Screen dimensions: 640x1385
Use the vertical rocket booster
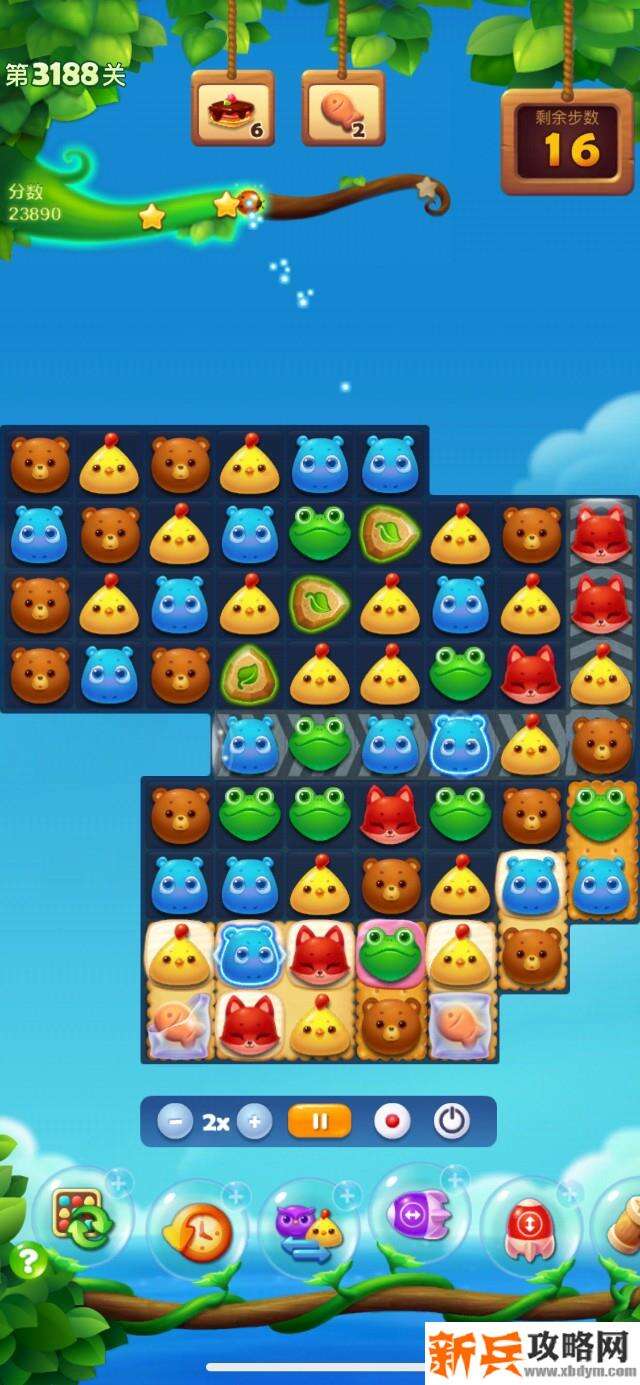click(x=530, y=1228)
